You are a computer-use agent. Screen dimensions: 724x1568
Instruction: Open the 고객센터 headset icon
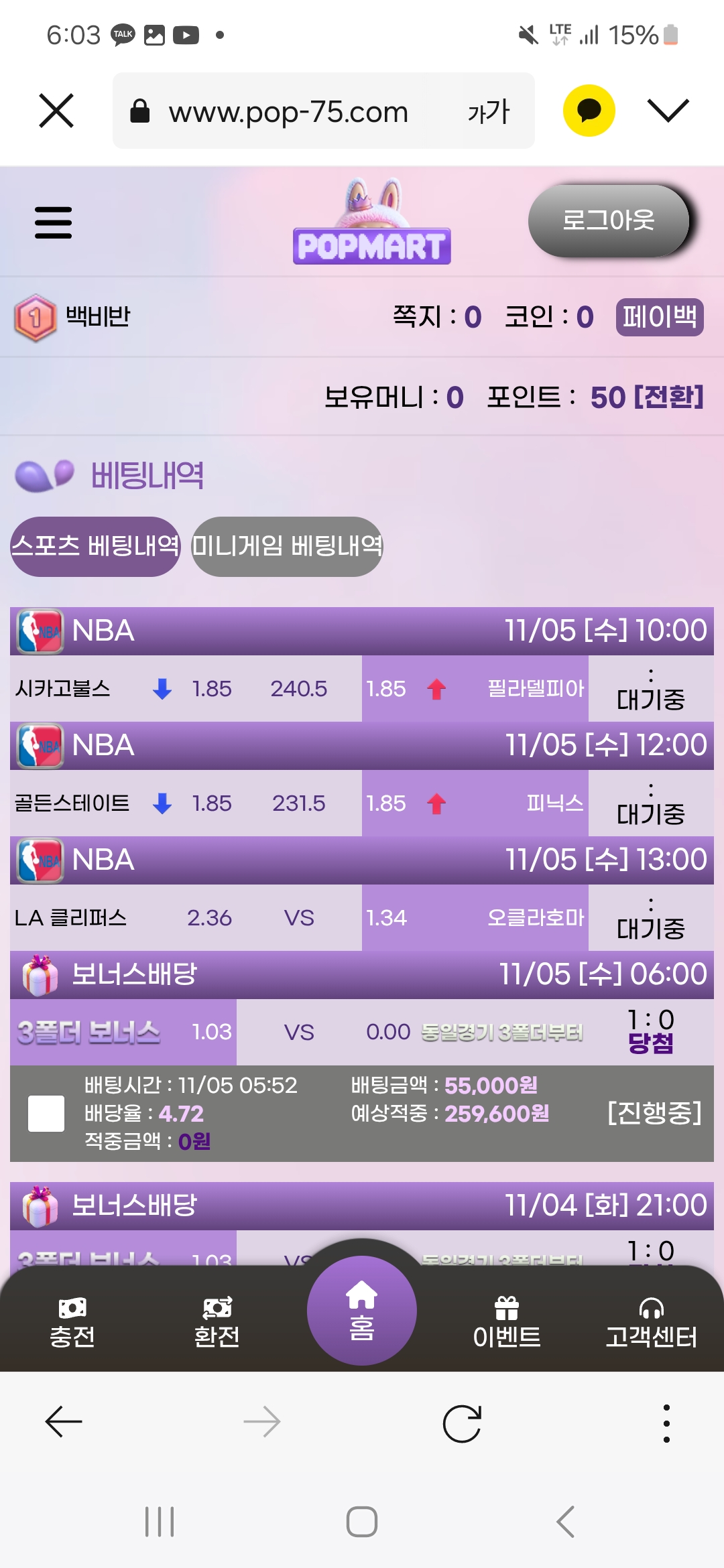651,1317
